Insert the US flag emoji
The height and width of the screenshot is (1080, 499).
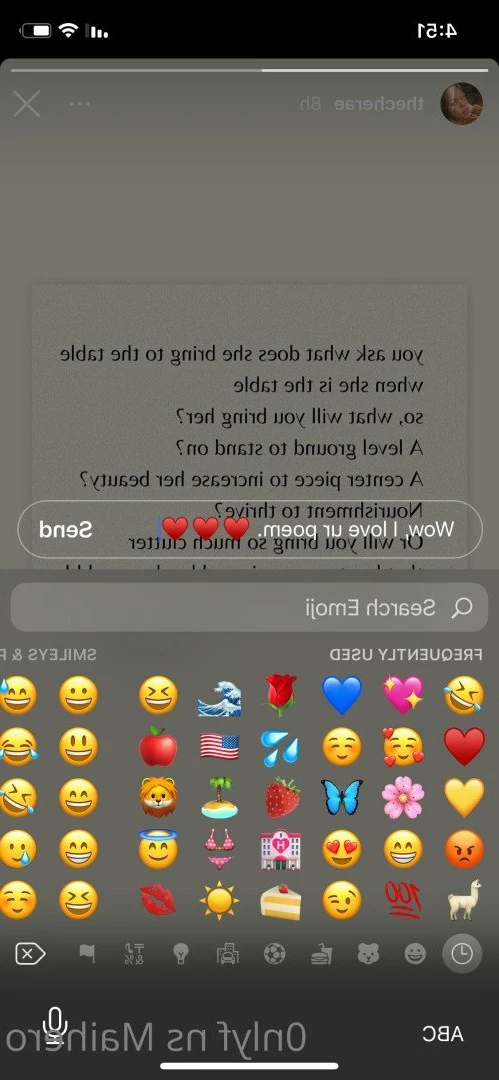(219, 747)
